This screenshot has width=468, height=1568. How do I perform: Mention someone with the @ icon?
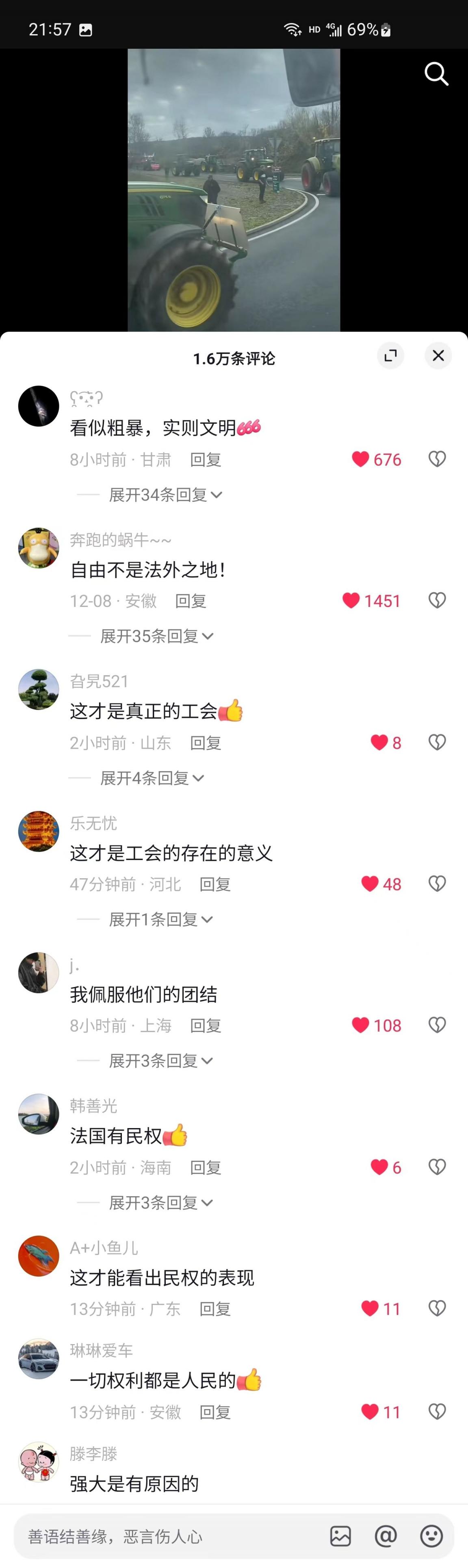386,1536
